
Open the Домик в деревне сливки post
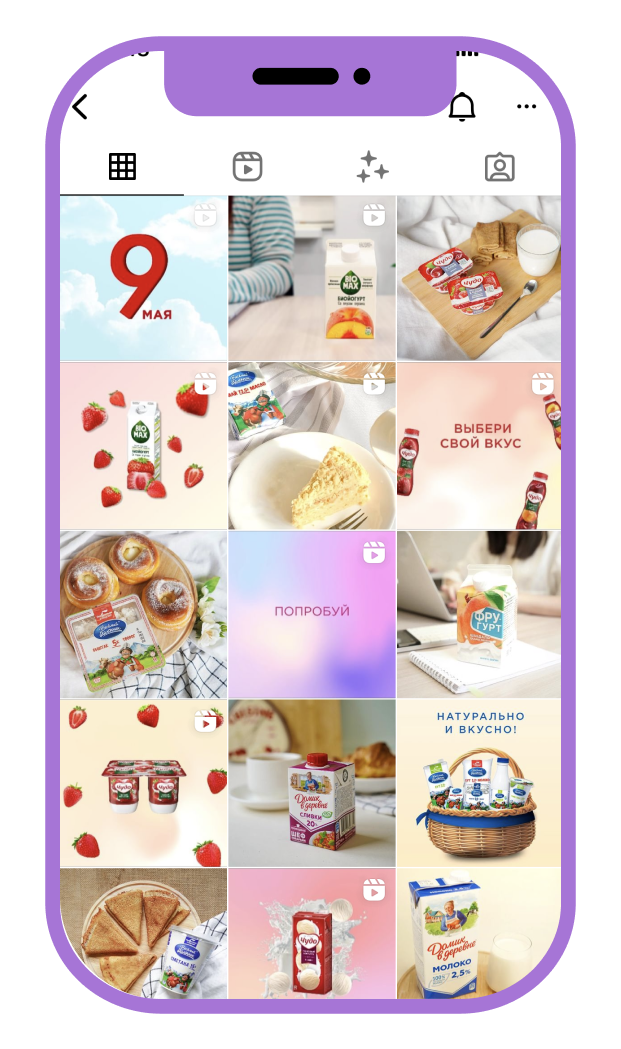311,782
